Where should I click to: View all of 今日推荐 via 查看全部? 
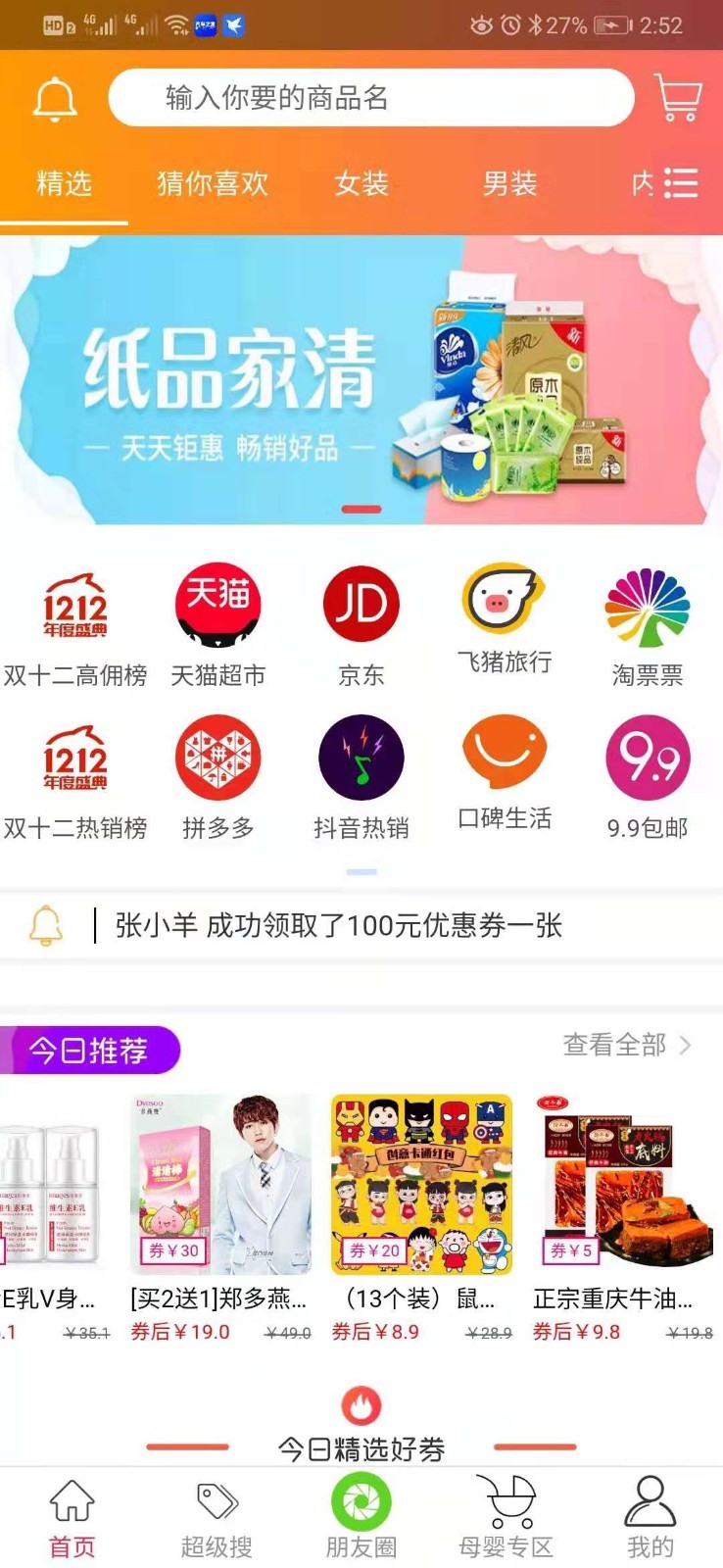pos(627,1045)
